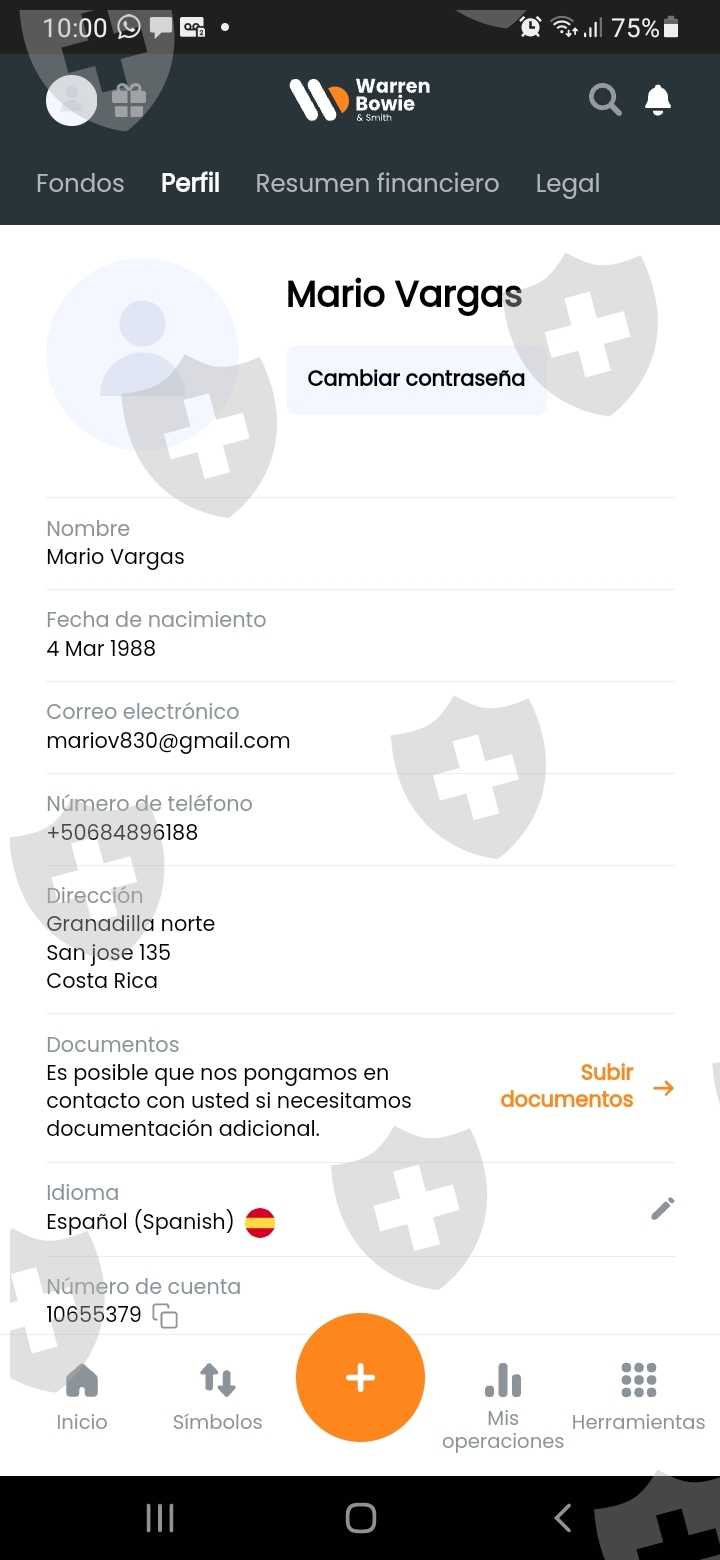Tap the gift icon in header
The width and height of the screenshot is (720, 1560).
click(x=129, y=100)
